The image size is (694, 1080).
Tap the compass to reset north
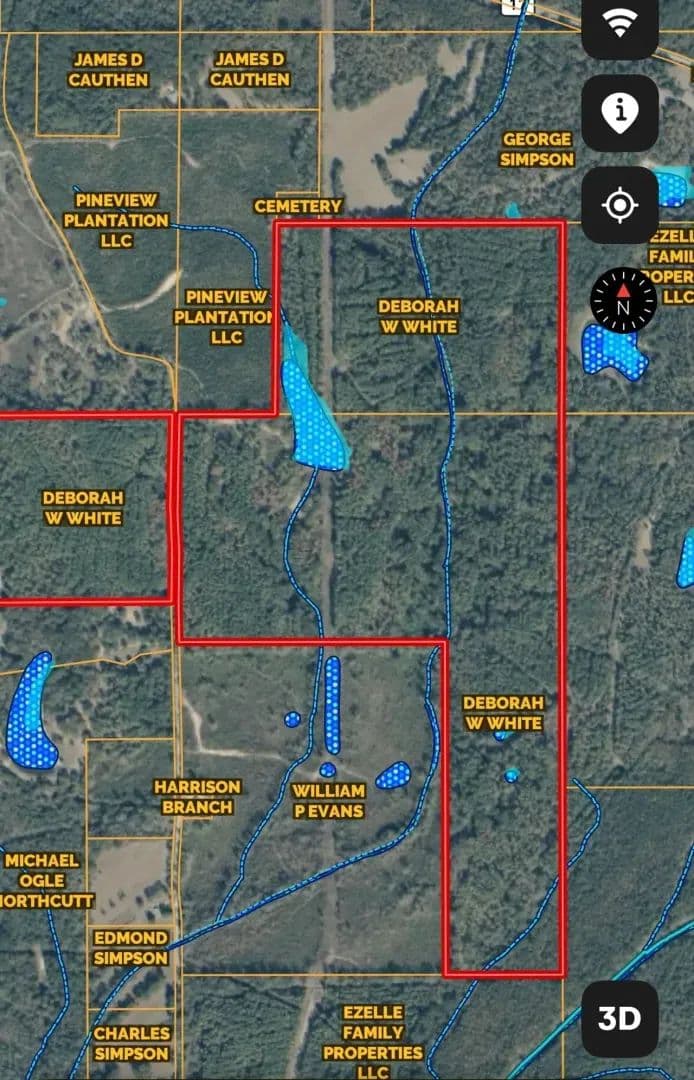(623, 300)
